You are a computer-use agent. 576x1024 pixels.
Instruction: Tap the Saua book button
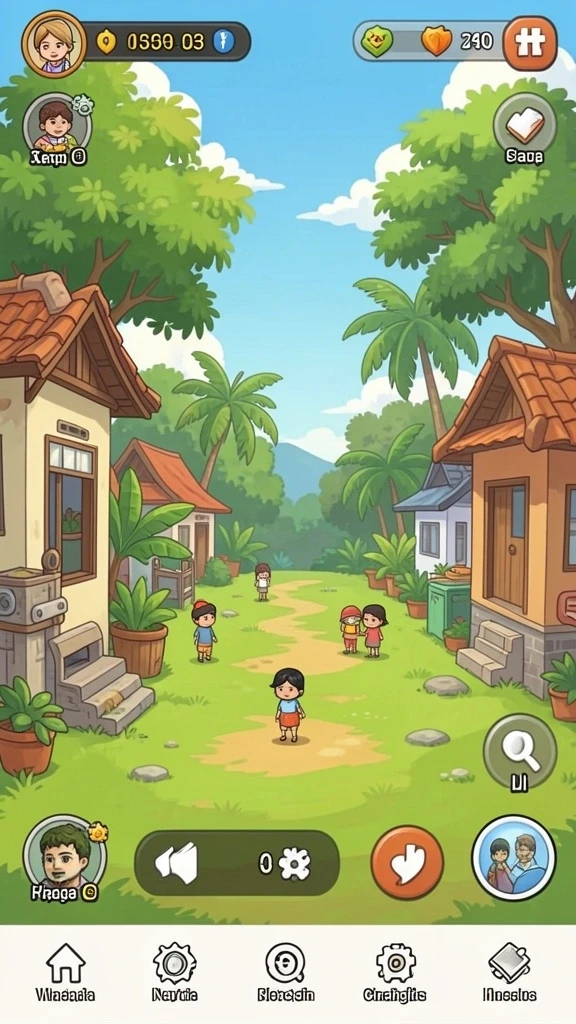coord(524,129)
